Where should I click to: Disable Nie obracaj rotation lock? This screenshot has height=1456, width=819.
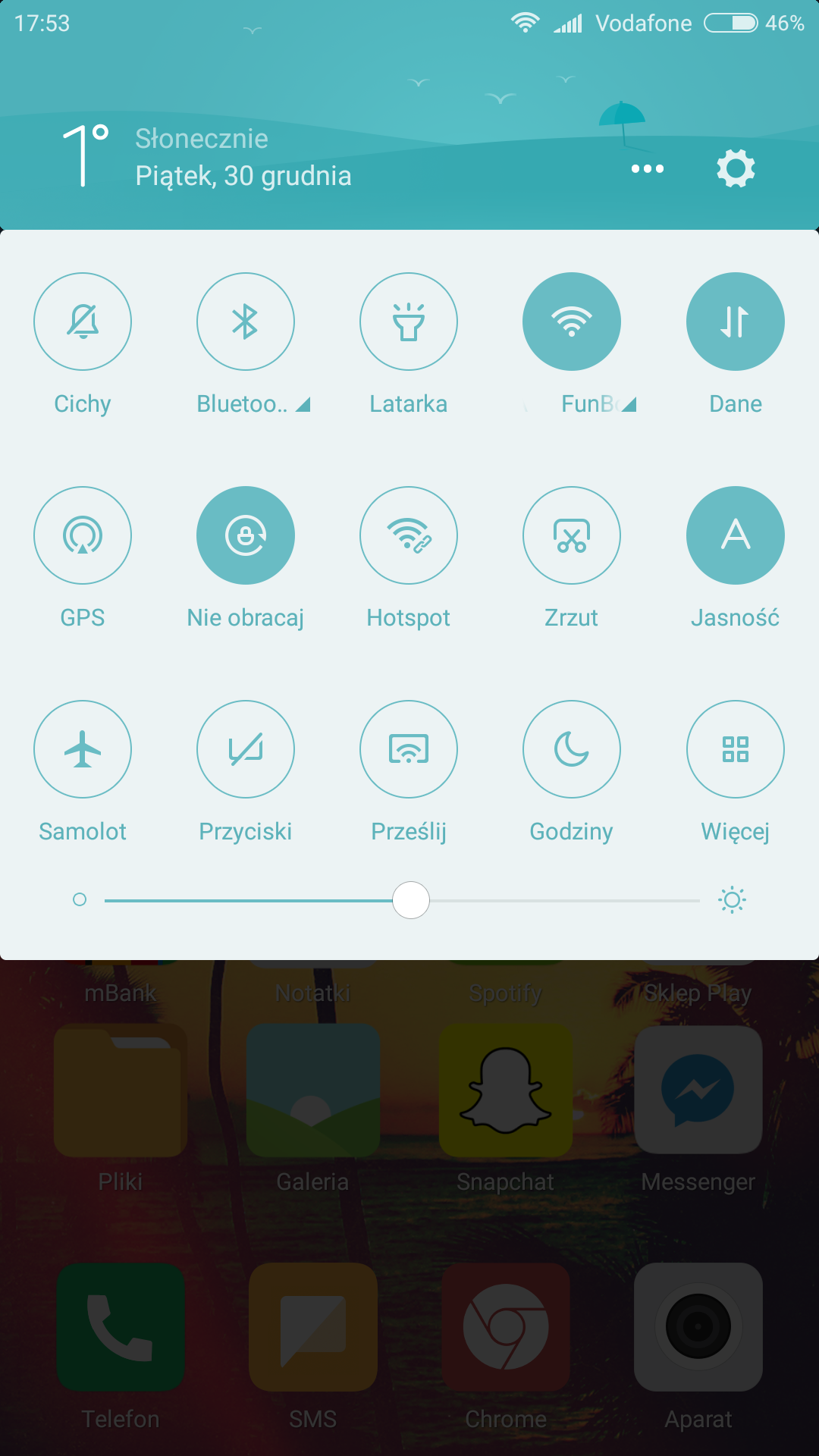[x=246, y=535]
